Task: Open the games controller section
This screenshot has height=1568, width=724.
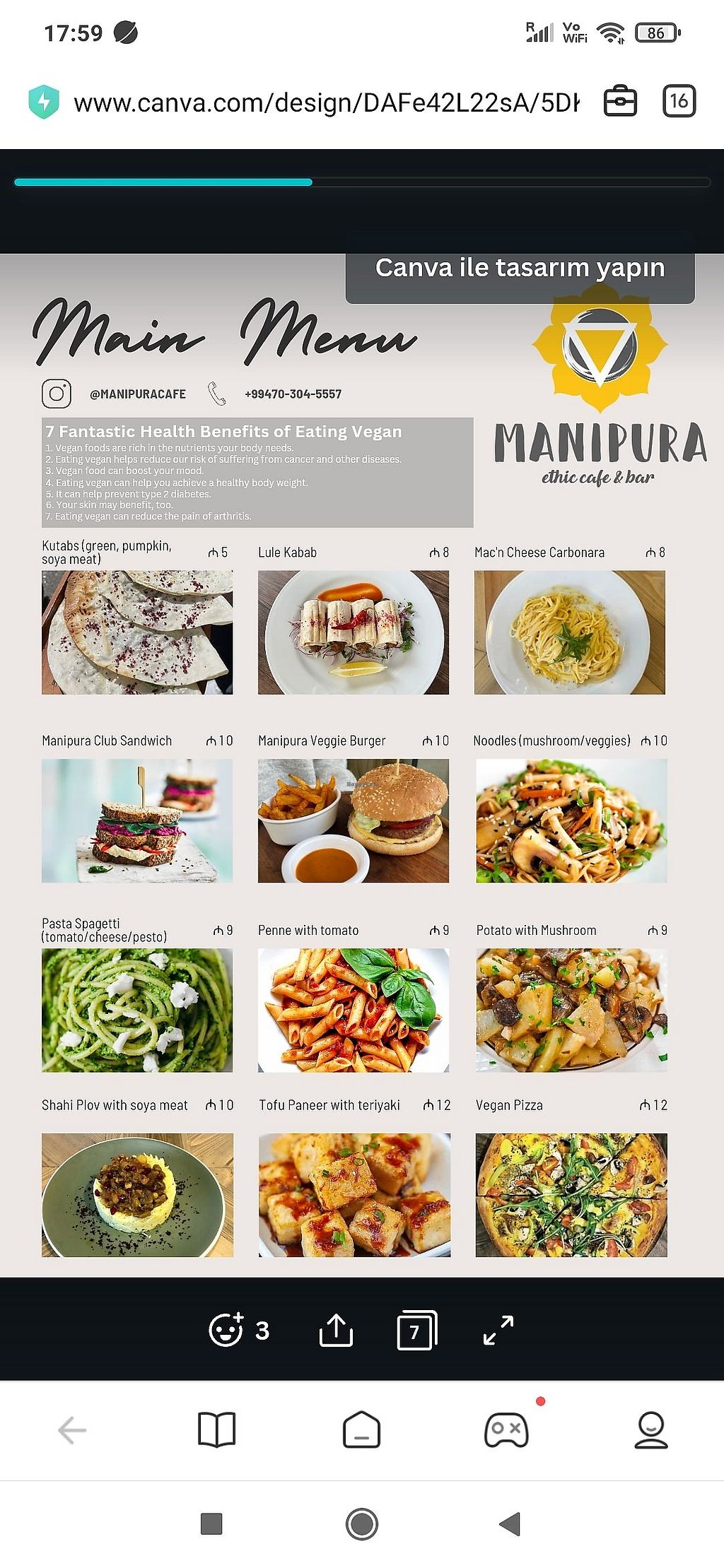Action: pyautogui.click(x=506, y=1430)
